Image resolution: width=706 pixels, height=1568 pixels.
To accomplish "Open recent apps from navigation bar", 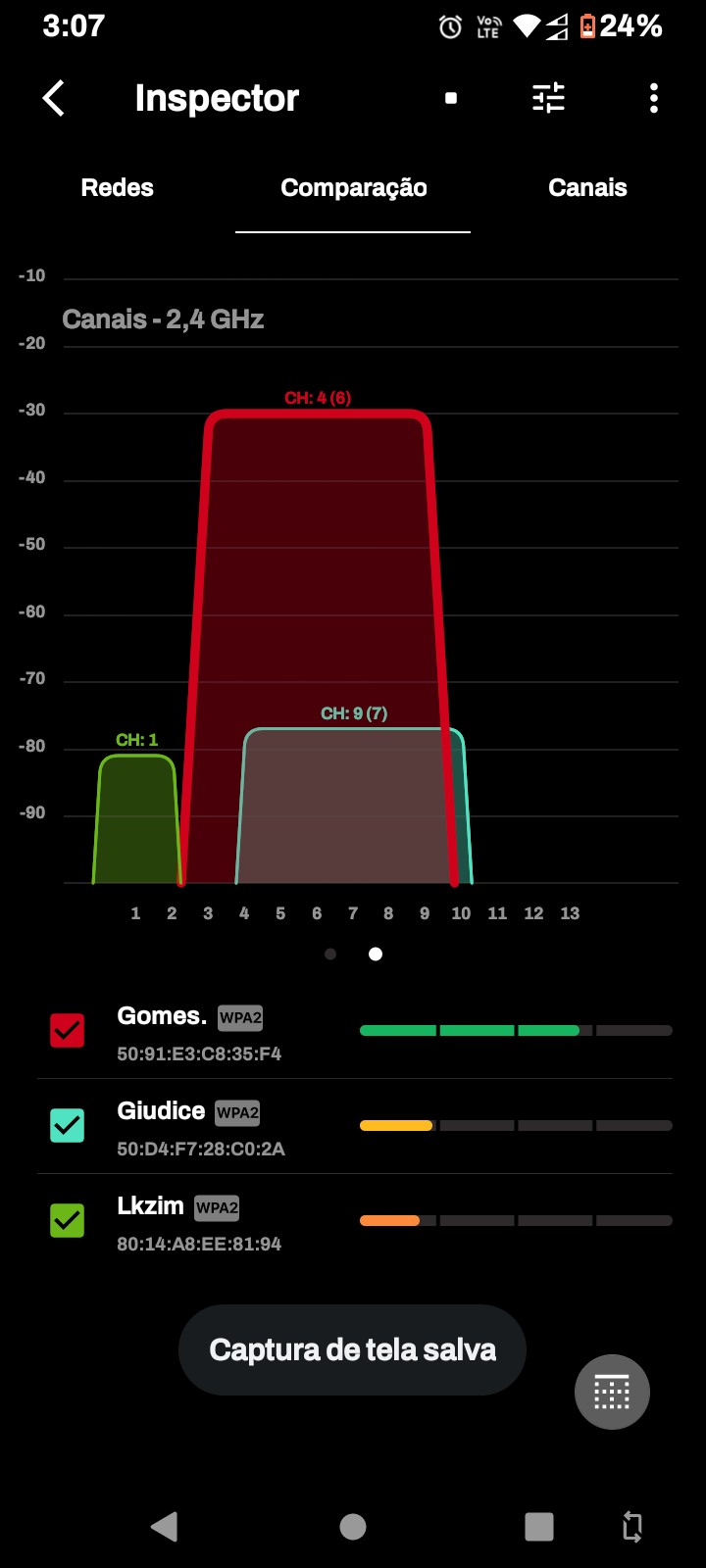I will (539, 1526).
